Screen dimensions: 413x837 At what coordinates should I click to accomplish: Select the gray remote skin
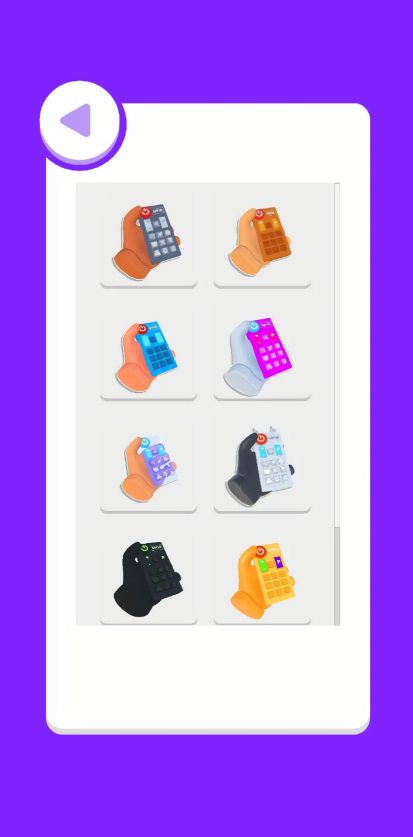(x=148, y=241)
